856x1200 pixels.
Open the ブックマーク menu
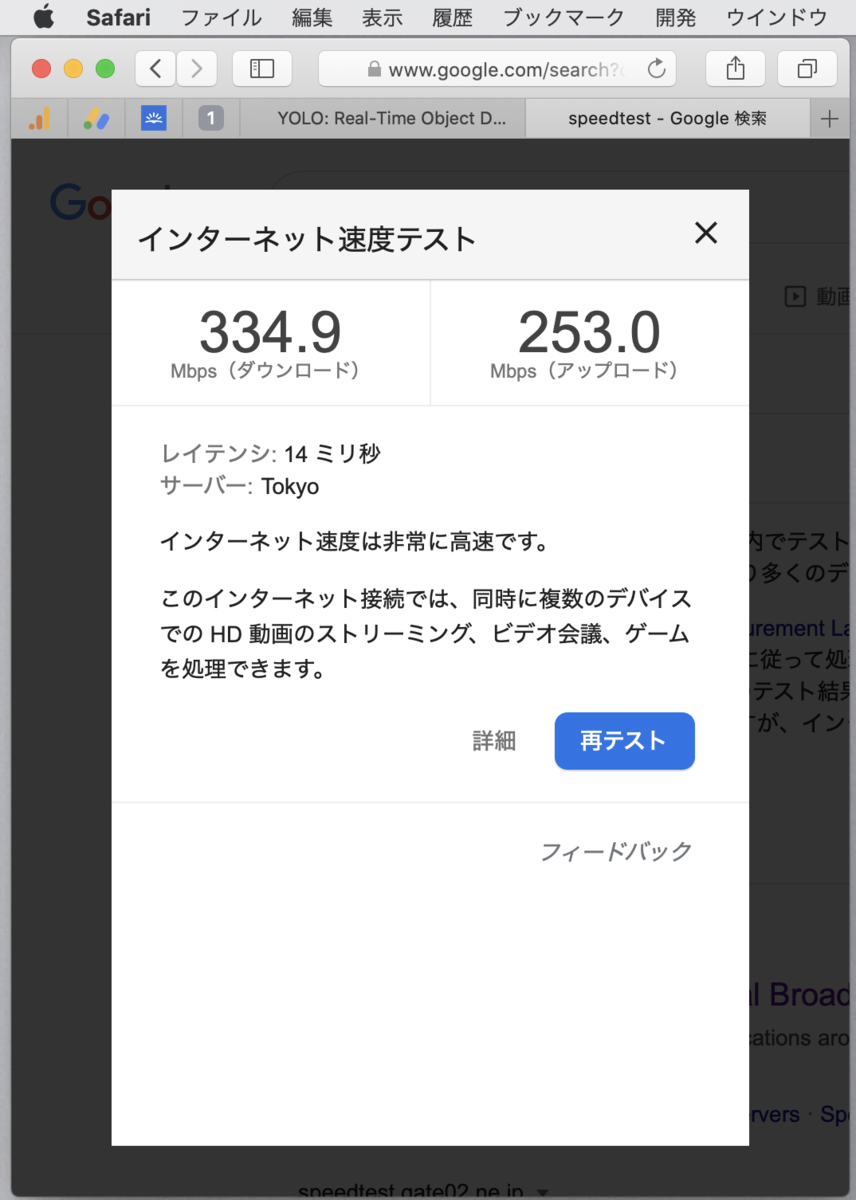click(x=563, y=17)
